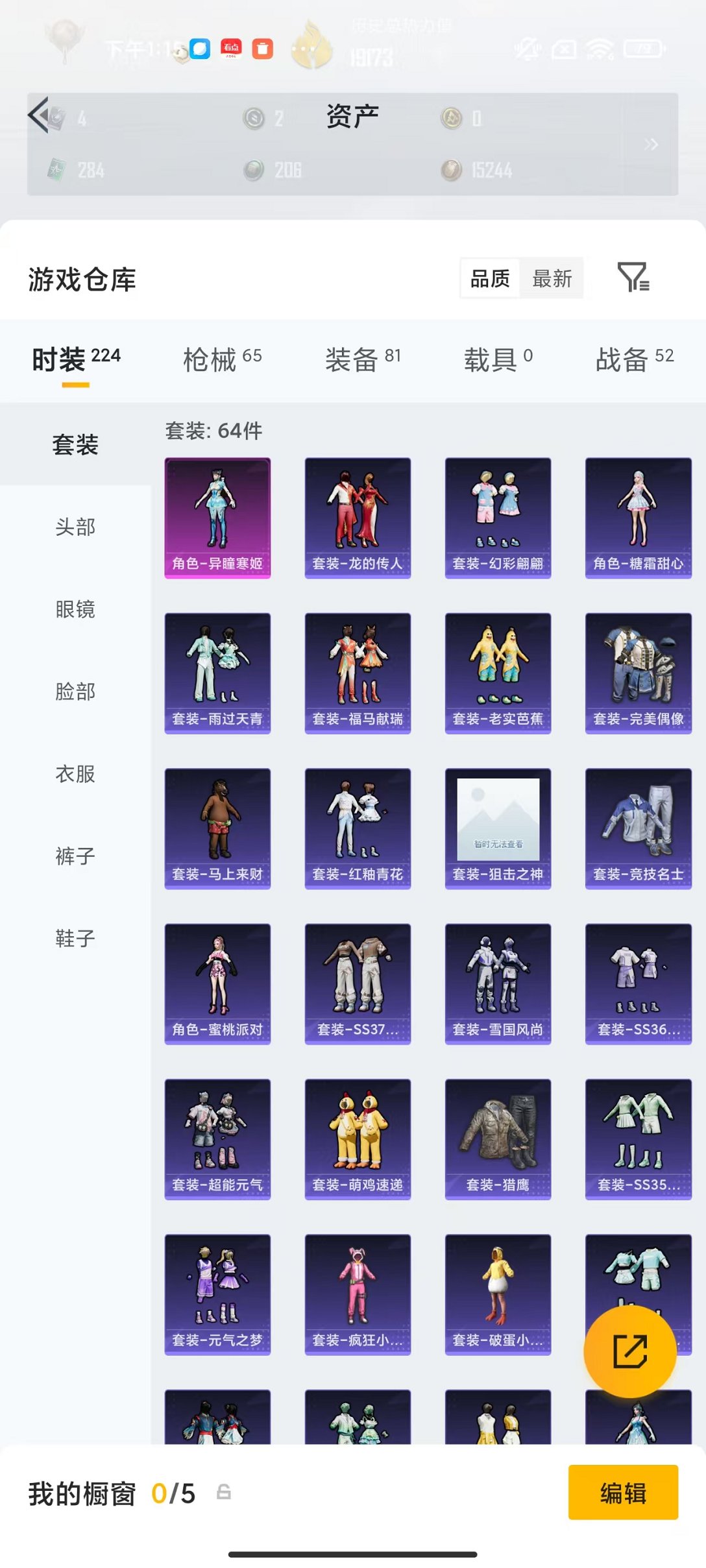706x1568 pixels.
Task: Switch sorting to 最新
Action: point(553,278)
